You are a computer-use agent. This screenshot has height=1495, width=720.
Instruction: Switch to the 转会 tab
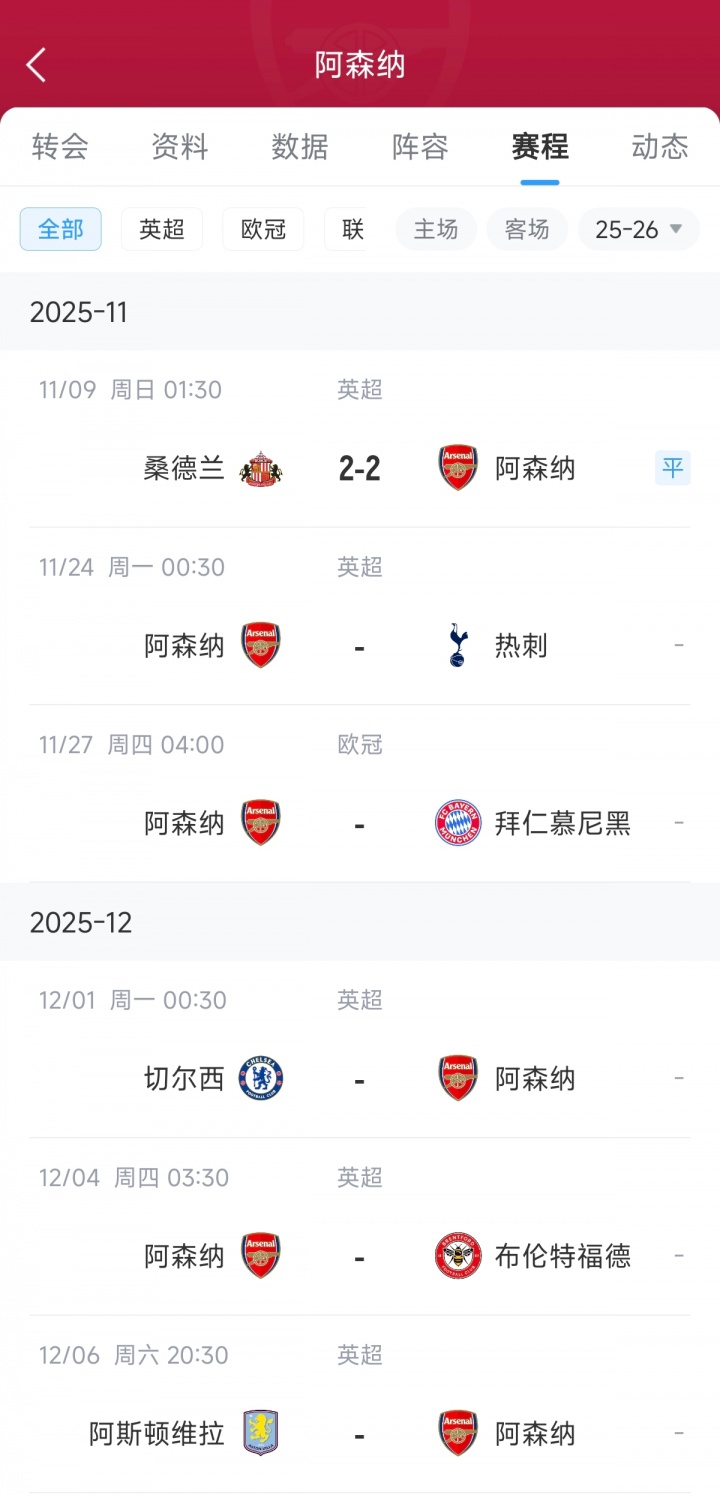60,147
